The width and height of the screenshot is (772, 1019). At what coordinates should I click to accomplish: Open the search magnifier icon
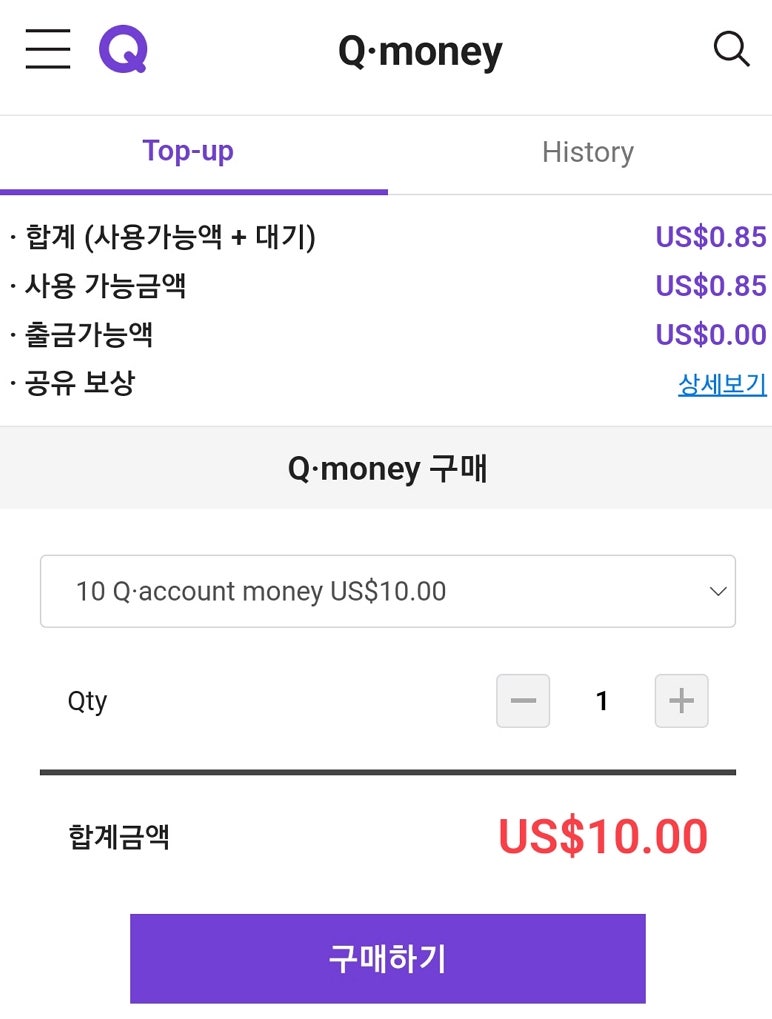(x=731, y=48)
